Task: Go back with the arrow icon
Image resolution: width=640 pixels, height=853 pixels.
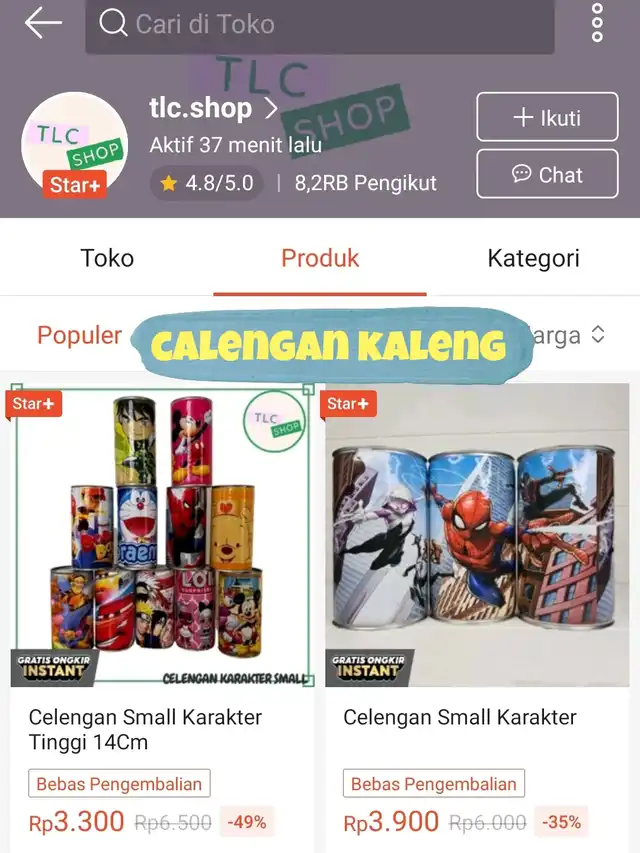Action: 43,23
